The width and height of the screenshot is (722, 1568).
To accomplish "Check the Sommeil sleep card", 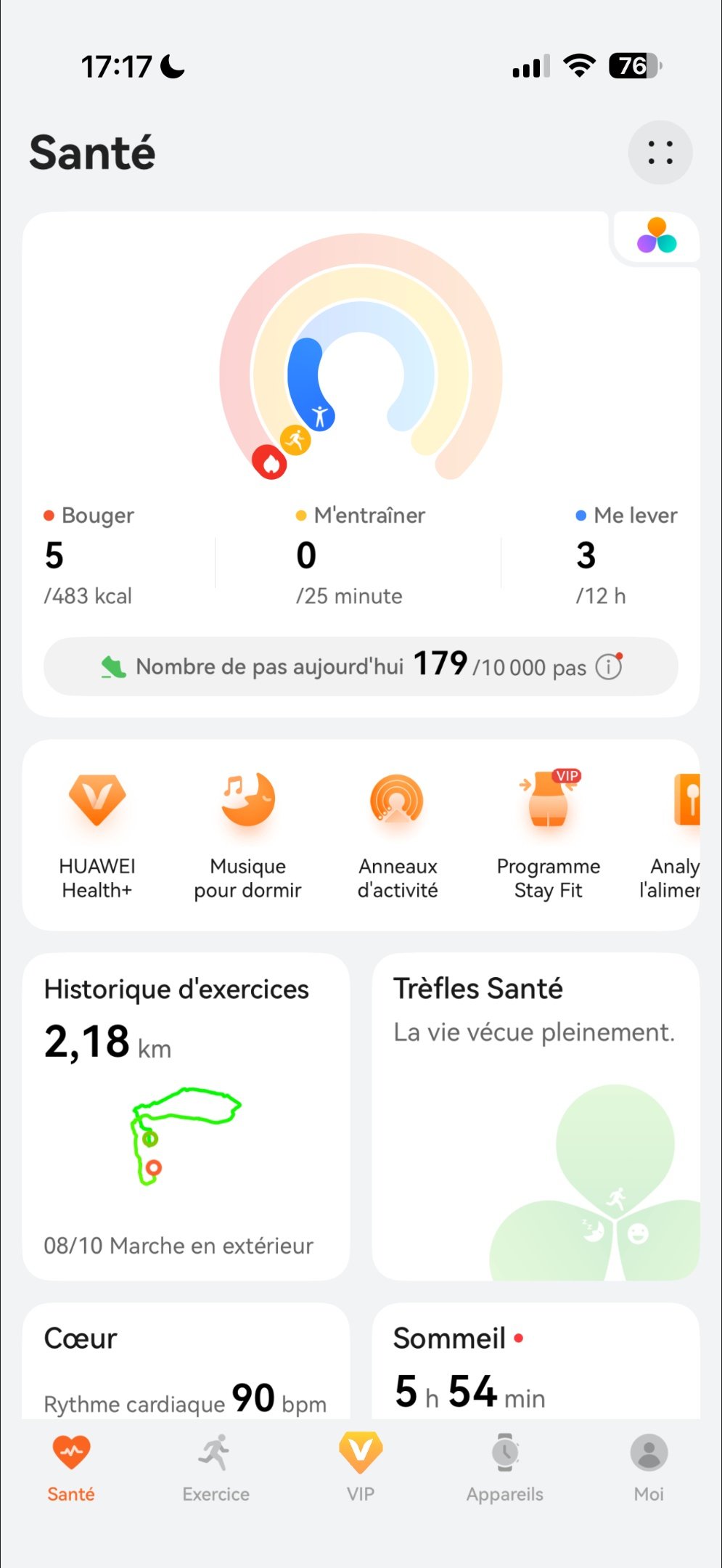I will pyautogui.click(x=536, y=1365).
